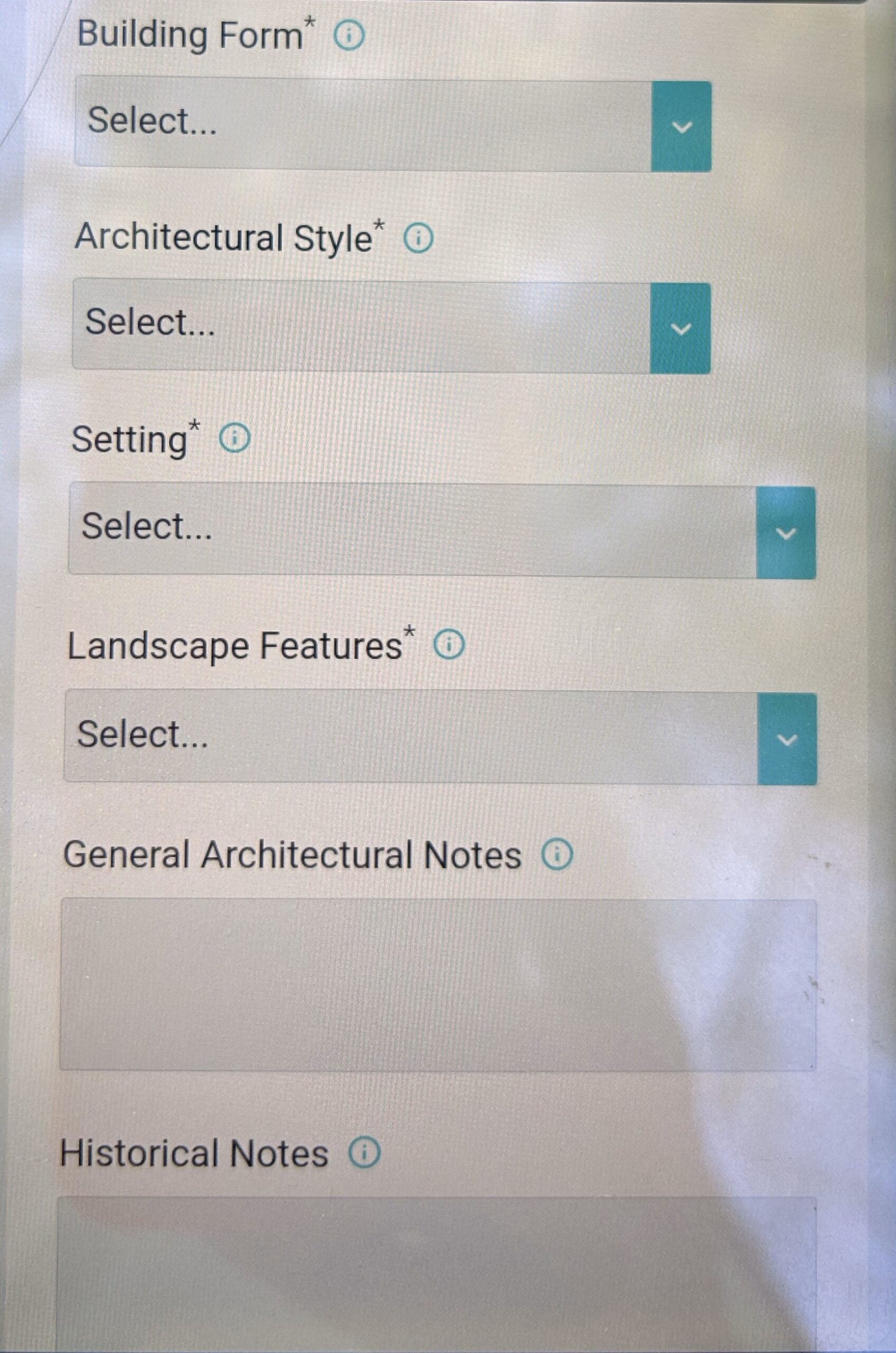This screenshot has height=1353, width=896.
Task: Select Landscape Features from the dropdown
Action: pyautogui.click(x=440, y=737)
